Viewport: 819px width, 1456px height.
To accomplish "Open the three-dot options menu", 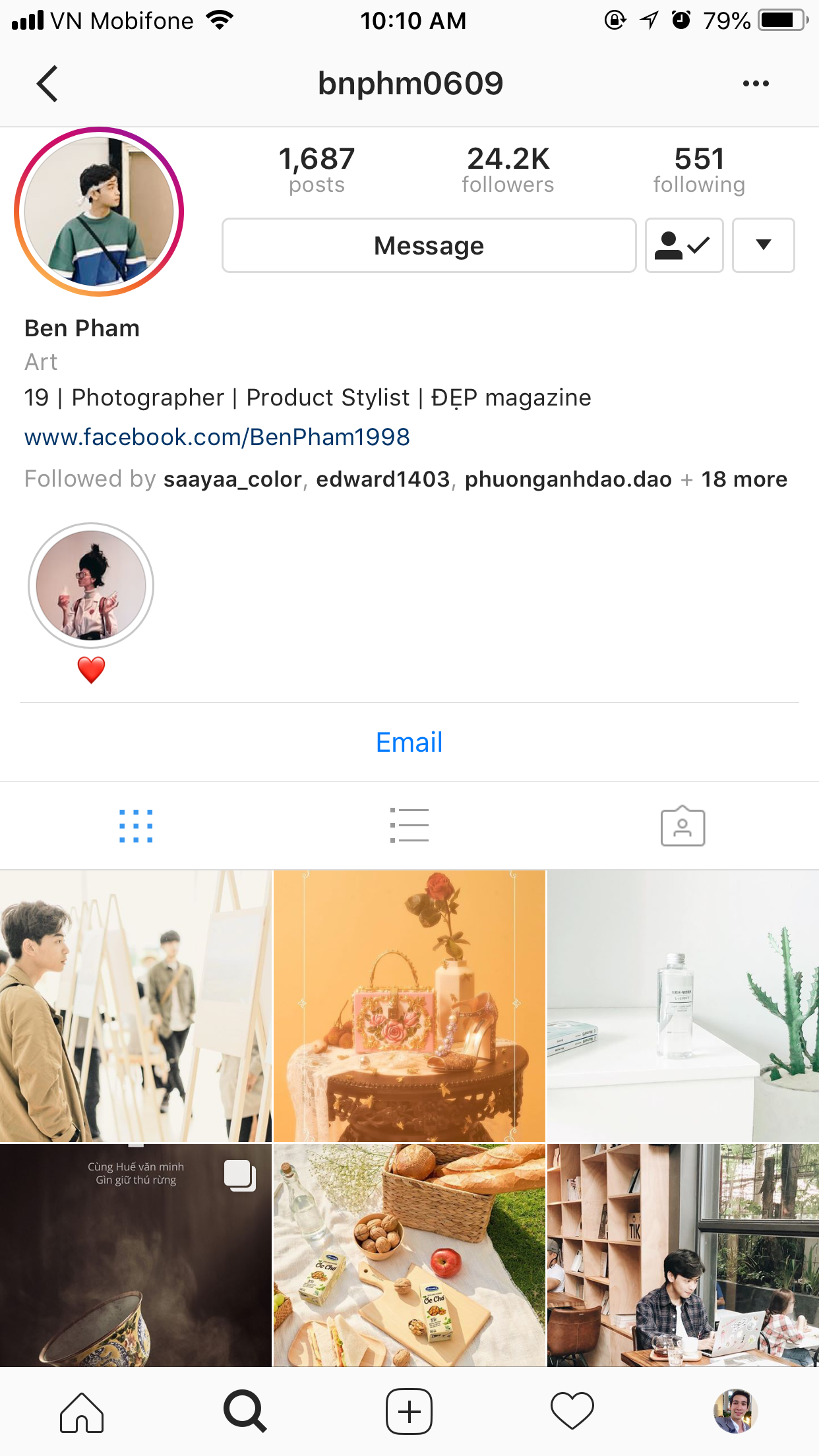I will (755, 84).
